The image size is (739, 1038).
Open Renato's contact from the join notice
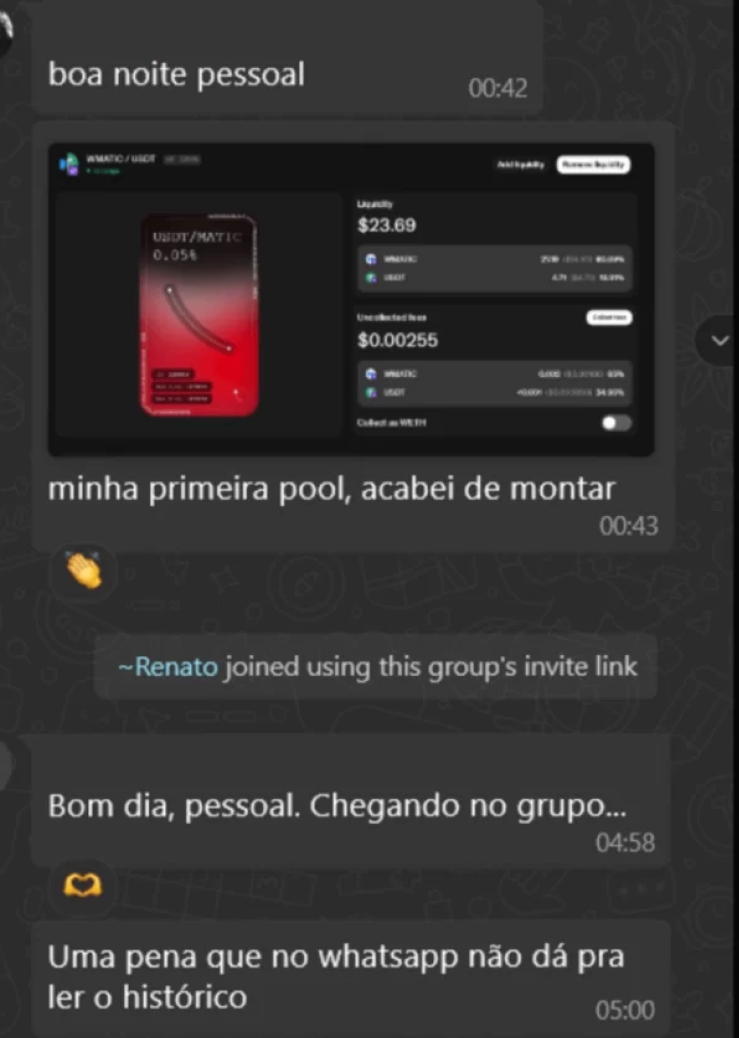(x=167, y=666)
